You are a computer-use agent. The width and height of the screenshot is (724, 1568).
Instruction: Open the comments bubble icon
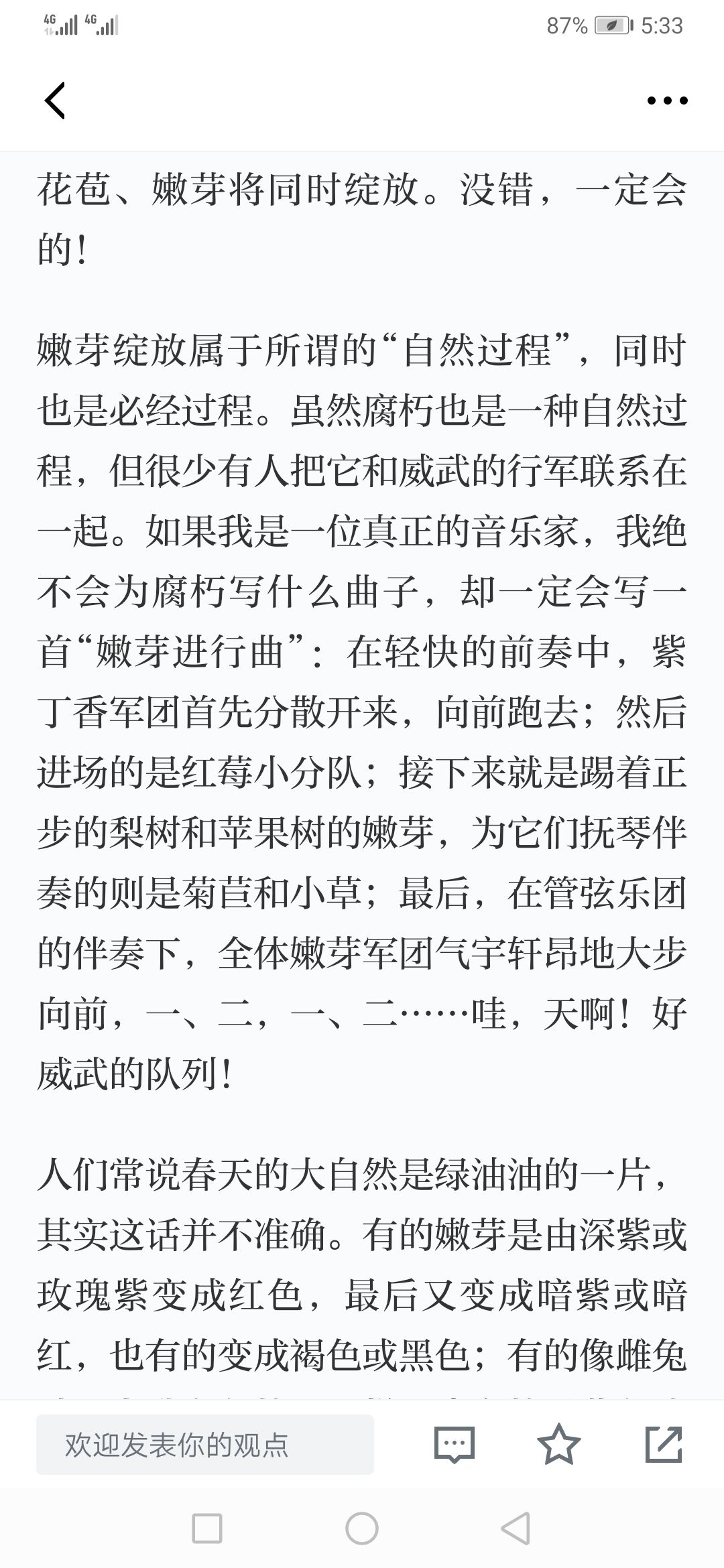[455, 1444]
